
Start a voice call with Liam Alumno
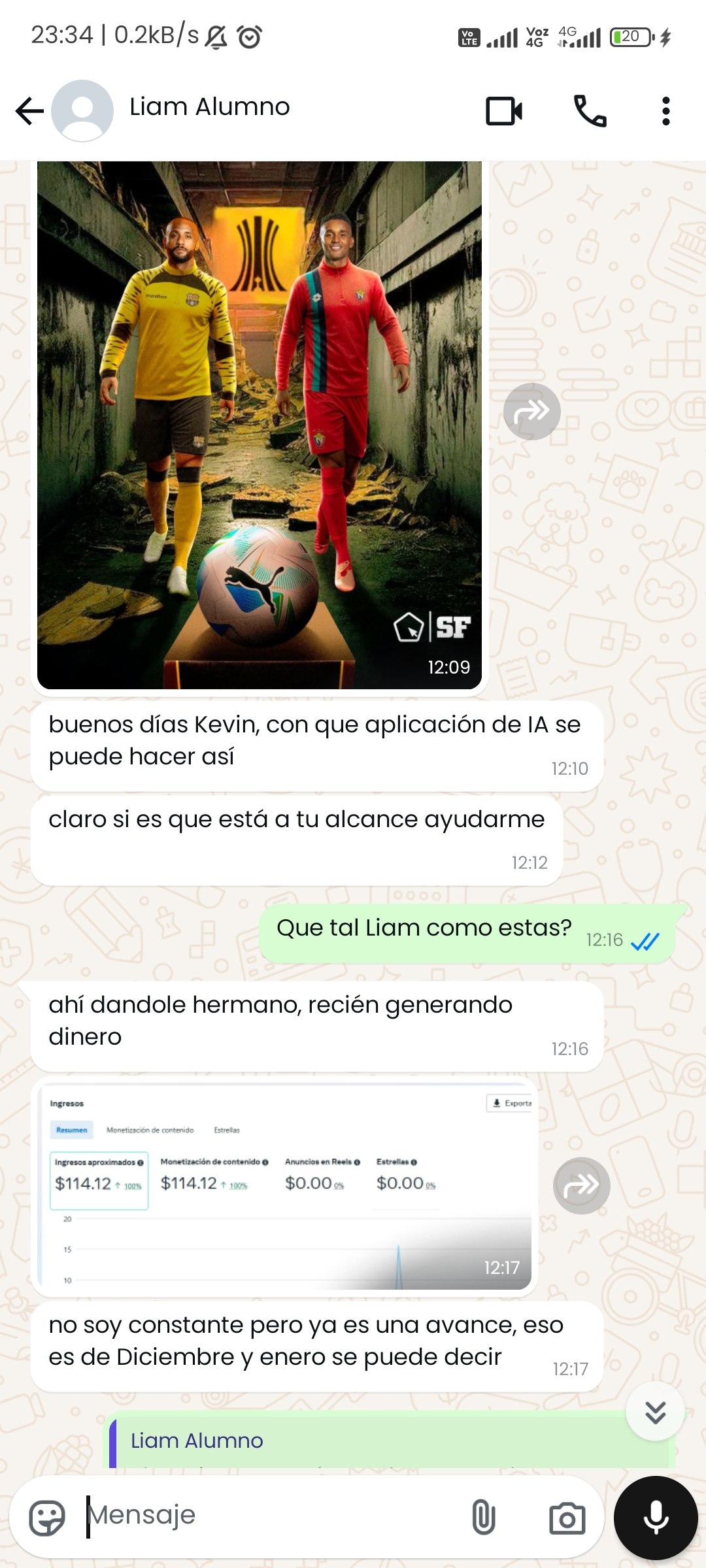click(x=590, y=111)
